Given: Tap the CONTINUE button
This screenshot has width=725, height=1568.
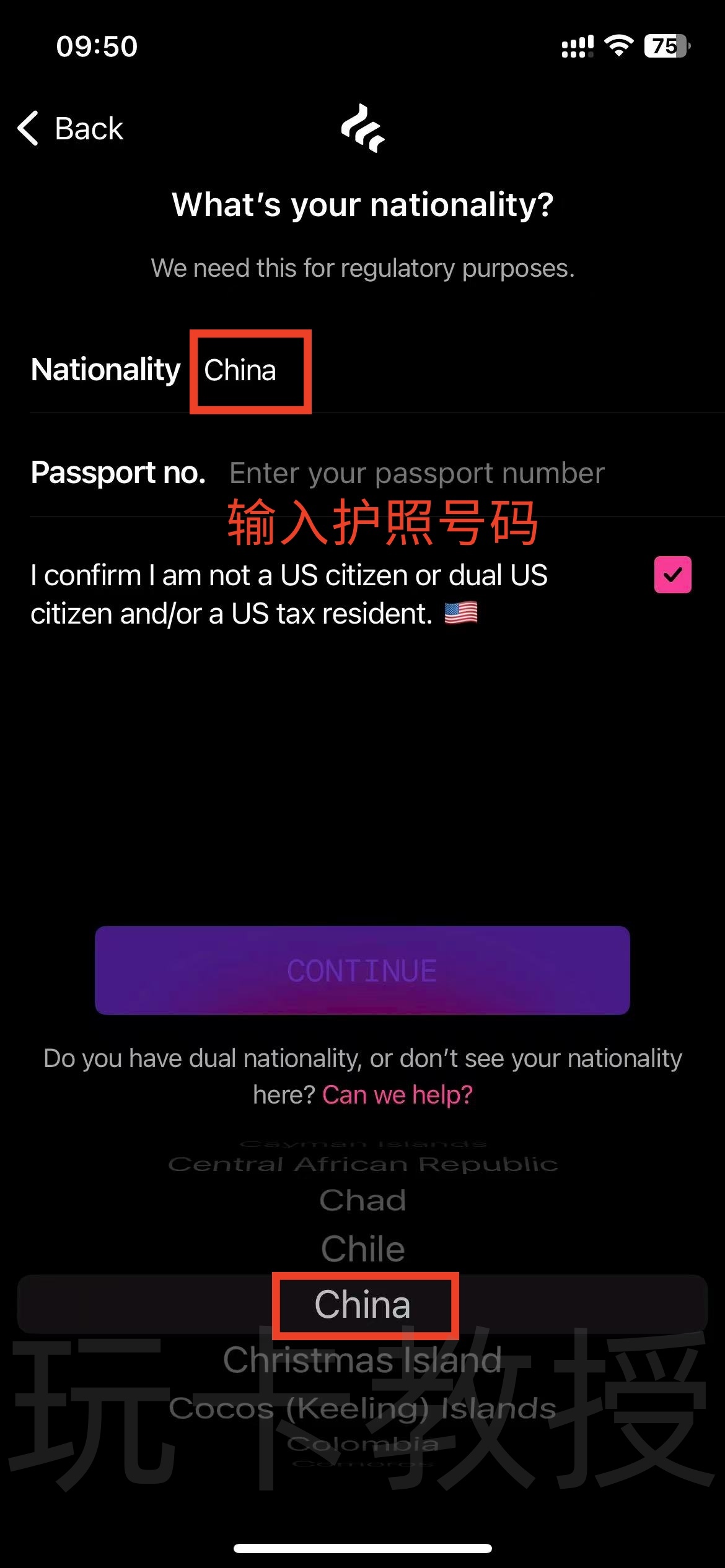Looking at the screenshot, I should click(362, 970).
